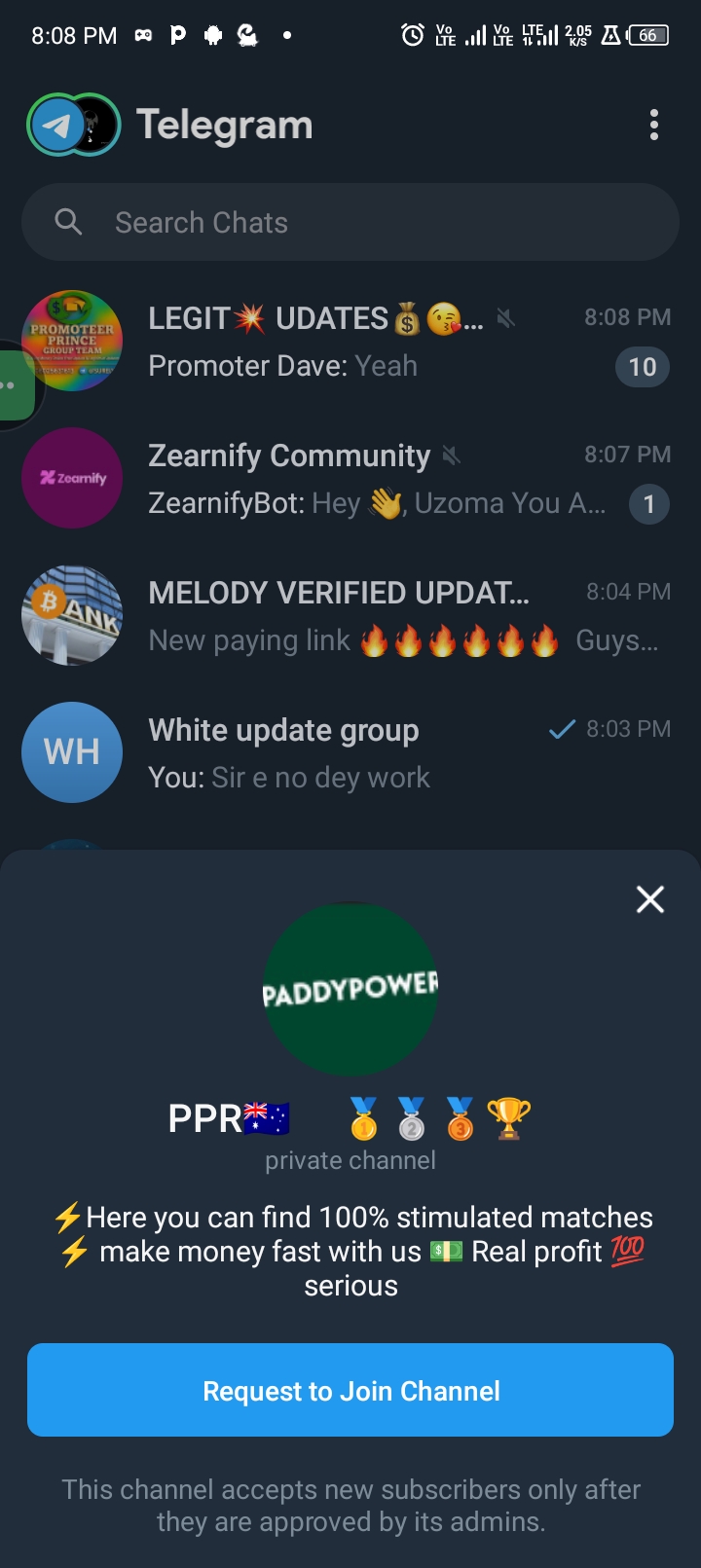This screenshot has width=701, height=1568.
Task: Request to Join Channel
Action: [350, 1390]
